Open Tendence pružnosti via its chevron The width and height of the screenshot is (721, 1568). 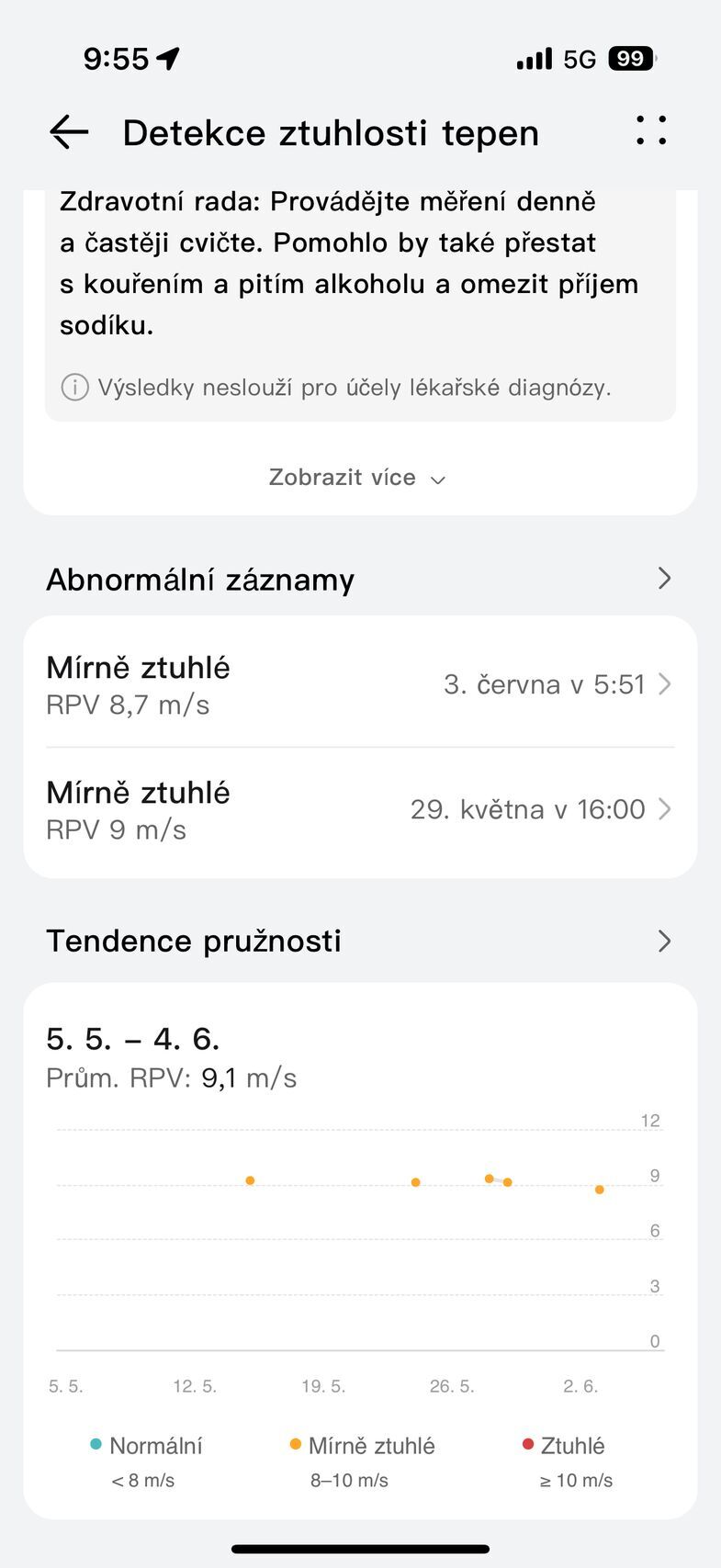pyautogui.click(x=664, y=941)
